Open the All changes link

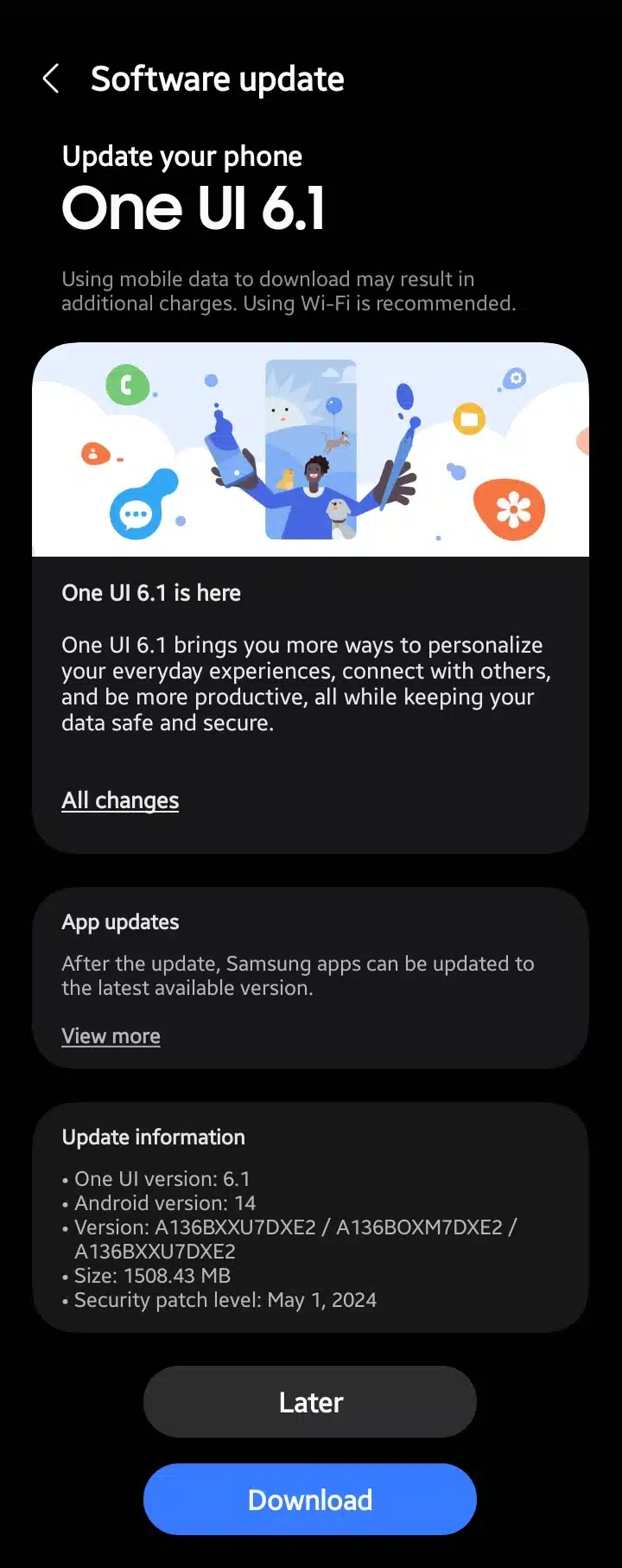pyautogui.click(x=120, y=800)
